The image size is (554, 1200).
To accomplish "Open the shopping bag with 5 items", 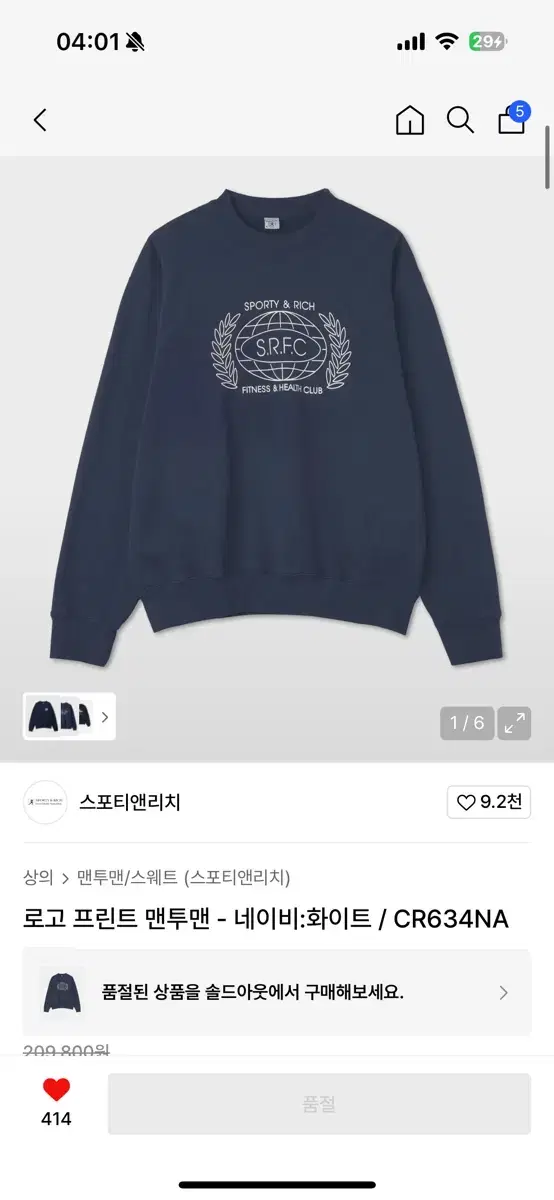I will (513, 118).
